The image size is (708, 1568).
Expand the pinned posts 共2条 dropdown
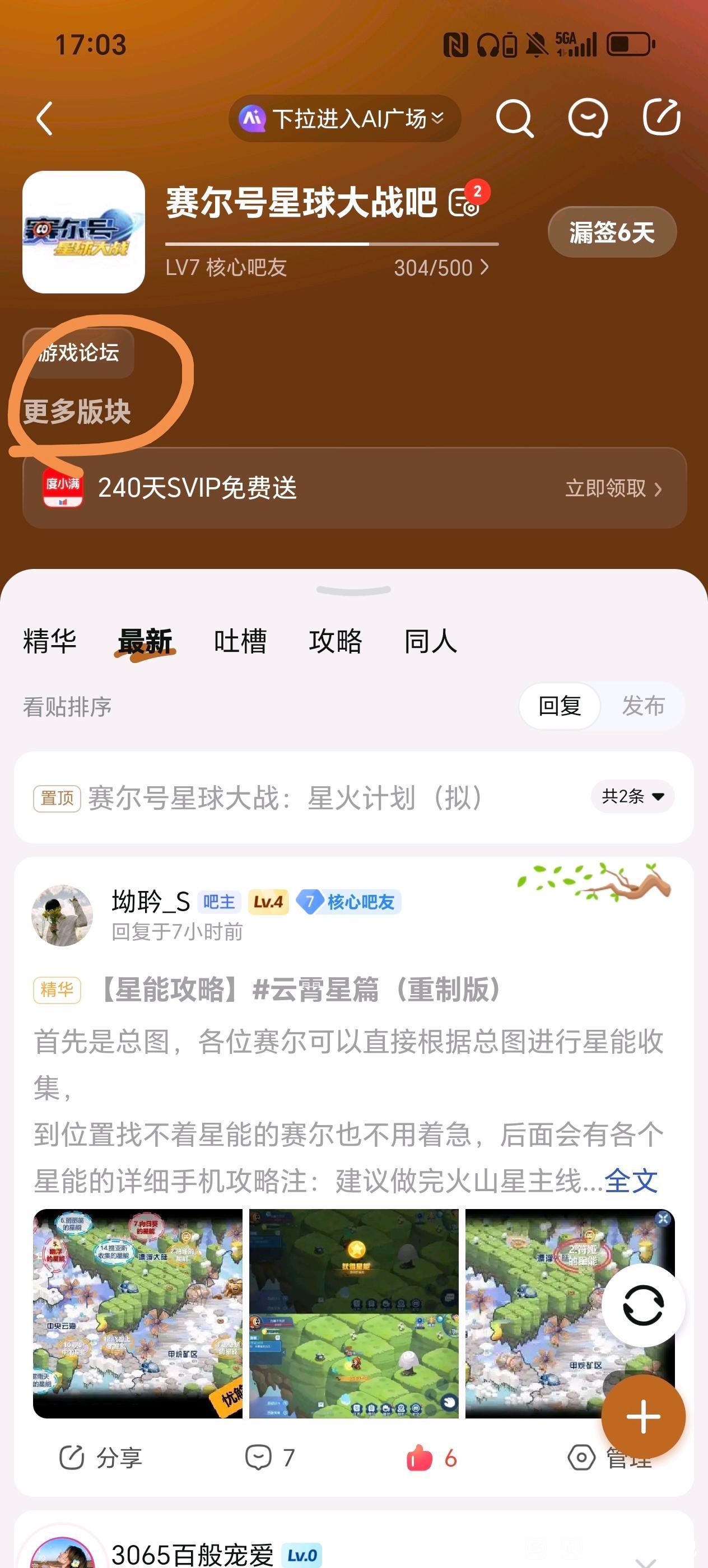point(632,796)
